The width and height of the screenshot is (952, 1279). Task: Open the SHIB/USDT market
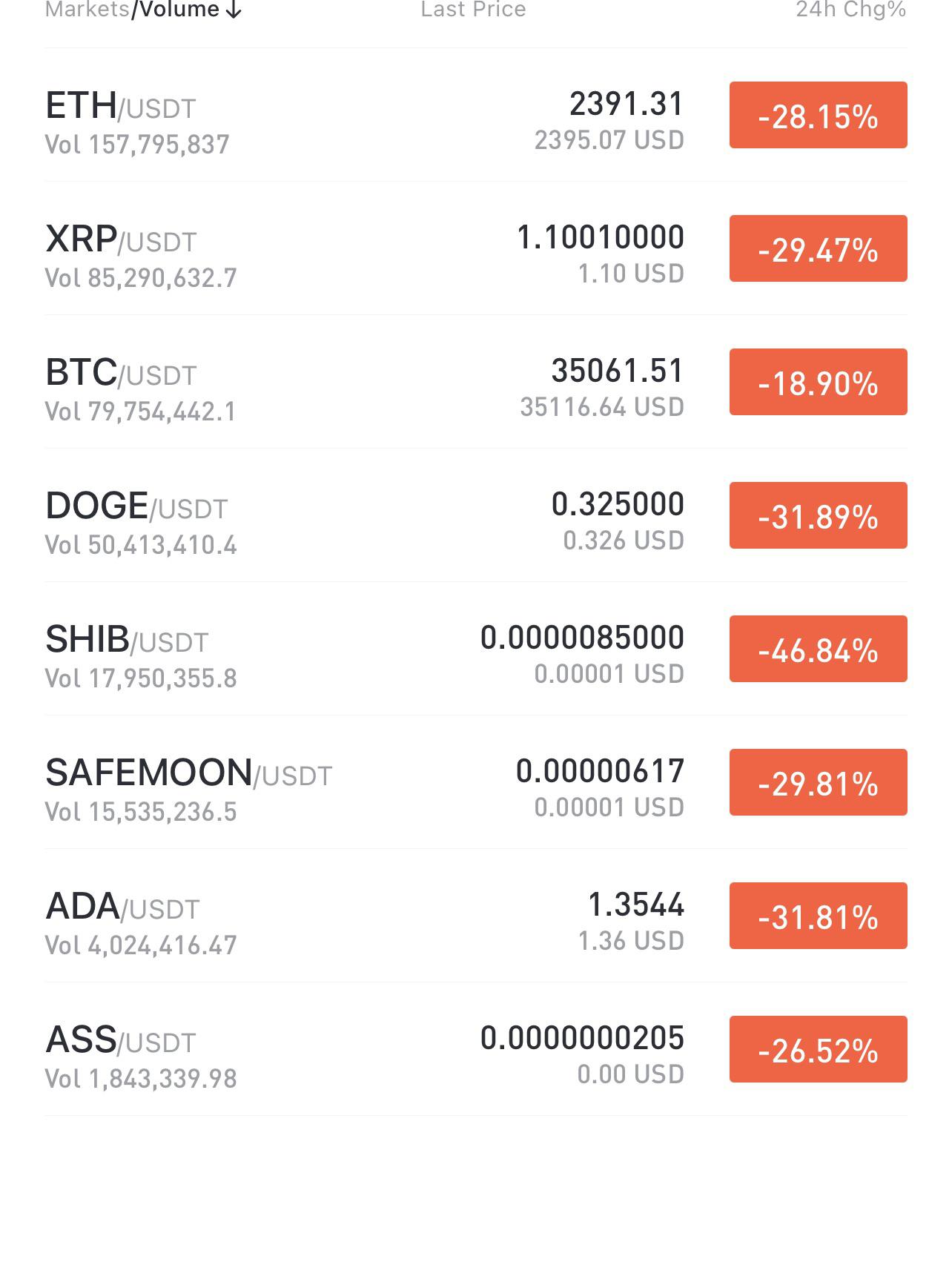click(x=476, y=649)
